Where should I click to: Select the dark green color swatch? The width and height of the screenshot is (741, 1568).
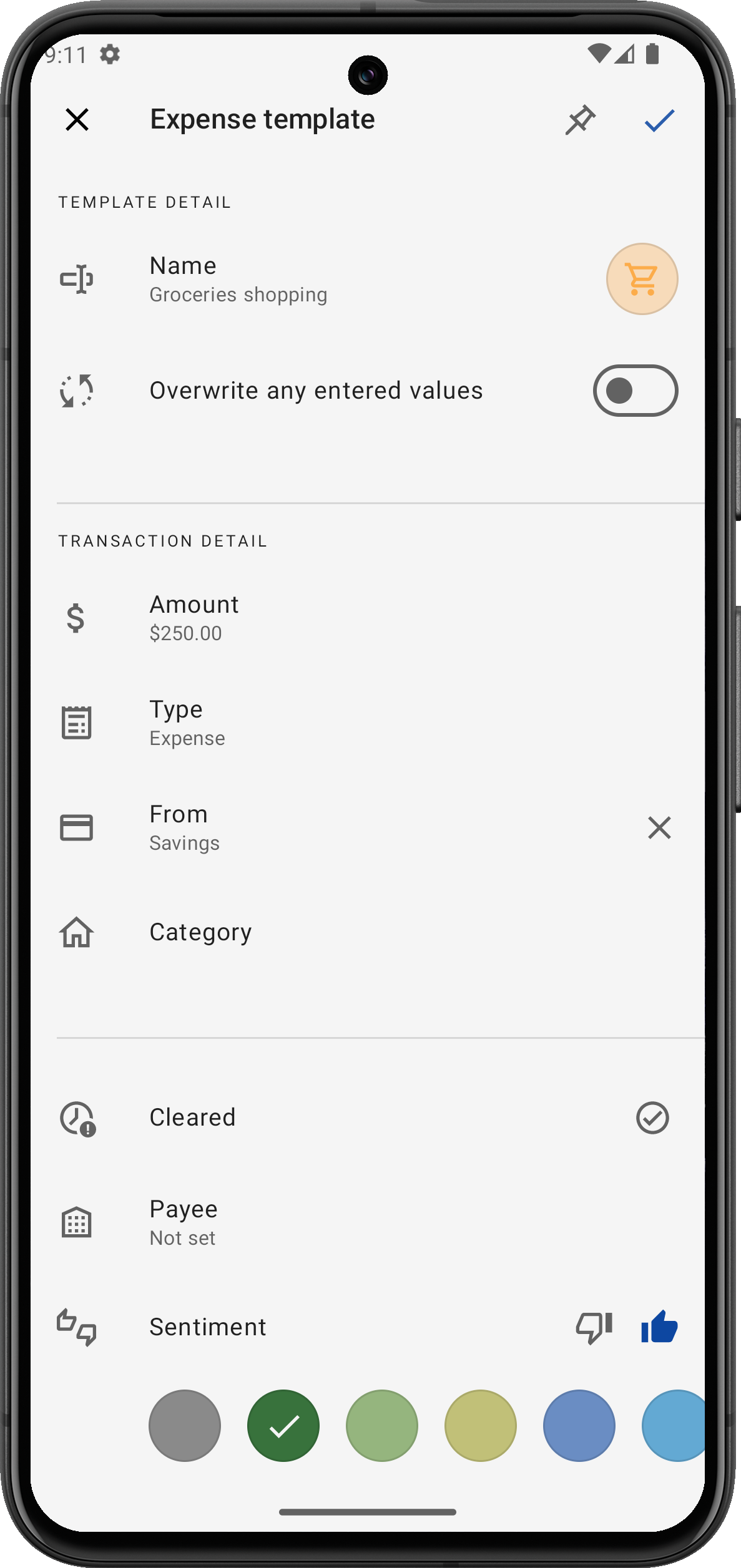point(283,1426)
